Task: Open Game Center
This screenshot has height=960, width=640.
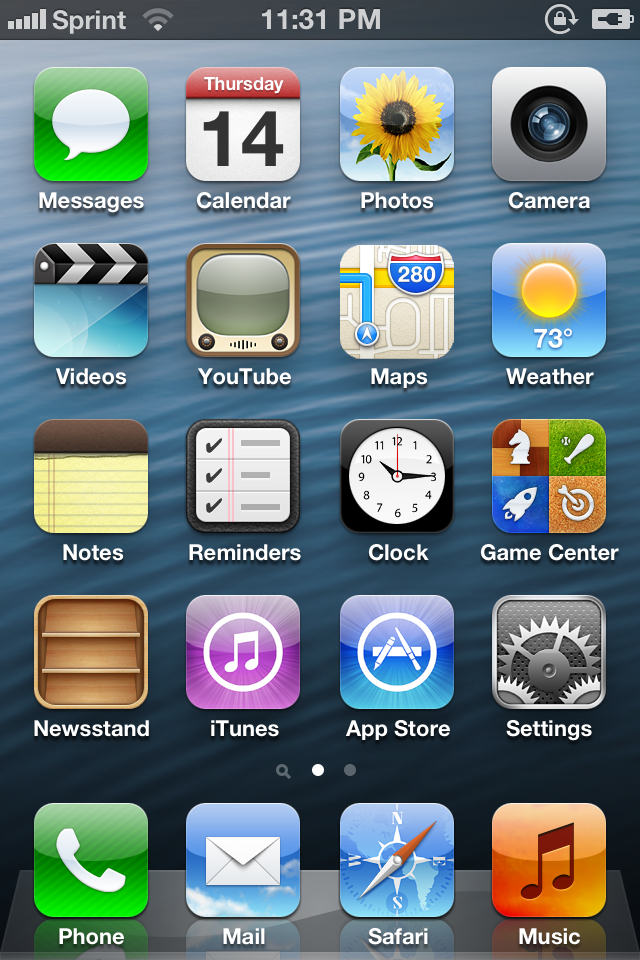Action: point(549,476)
